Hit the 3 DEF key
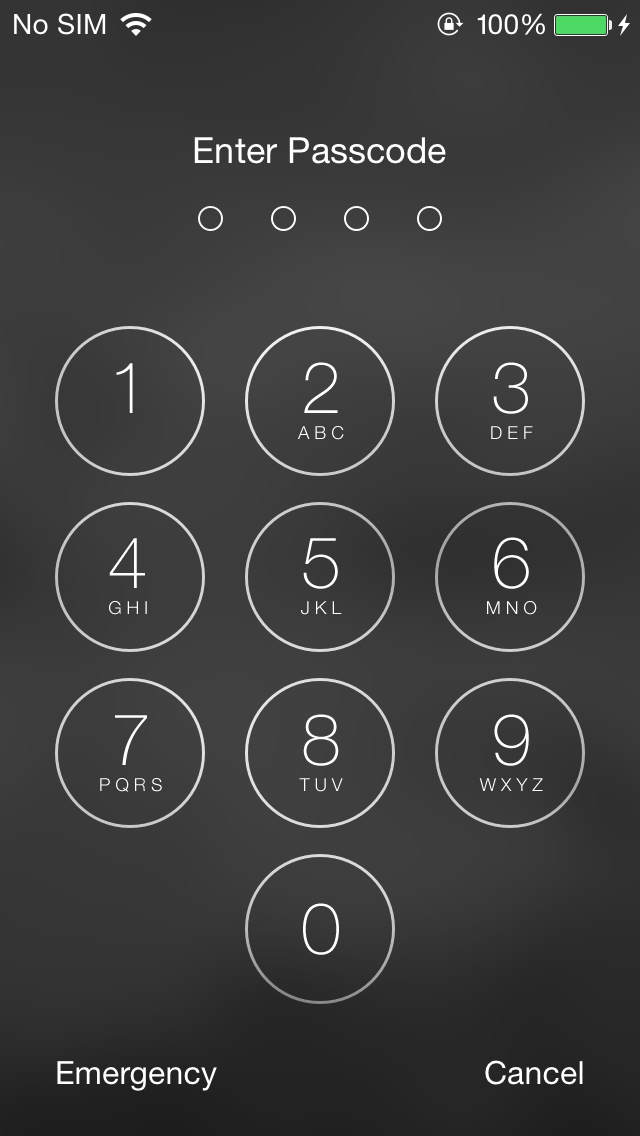The width and height of the screenshot is (640, 1136). pyautogui.click(x=510, y=401)
